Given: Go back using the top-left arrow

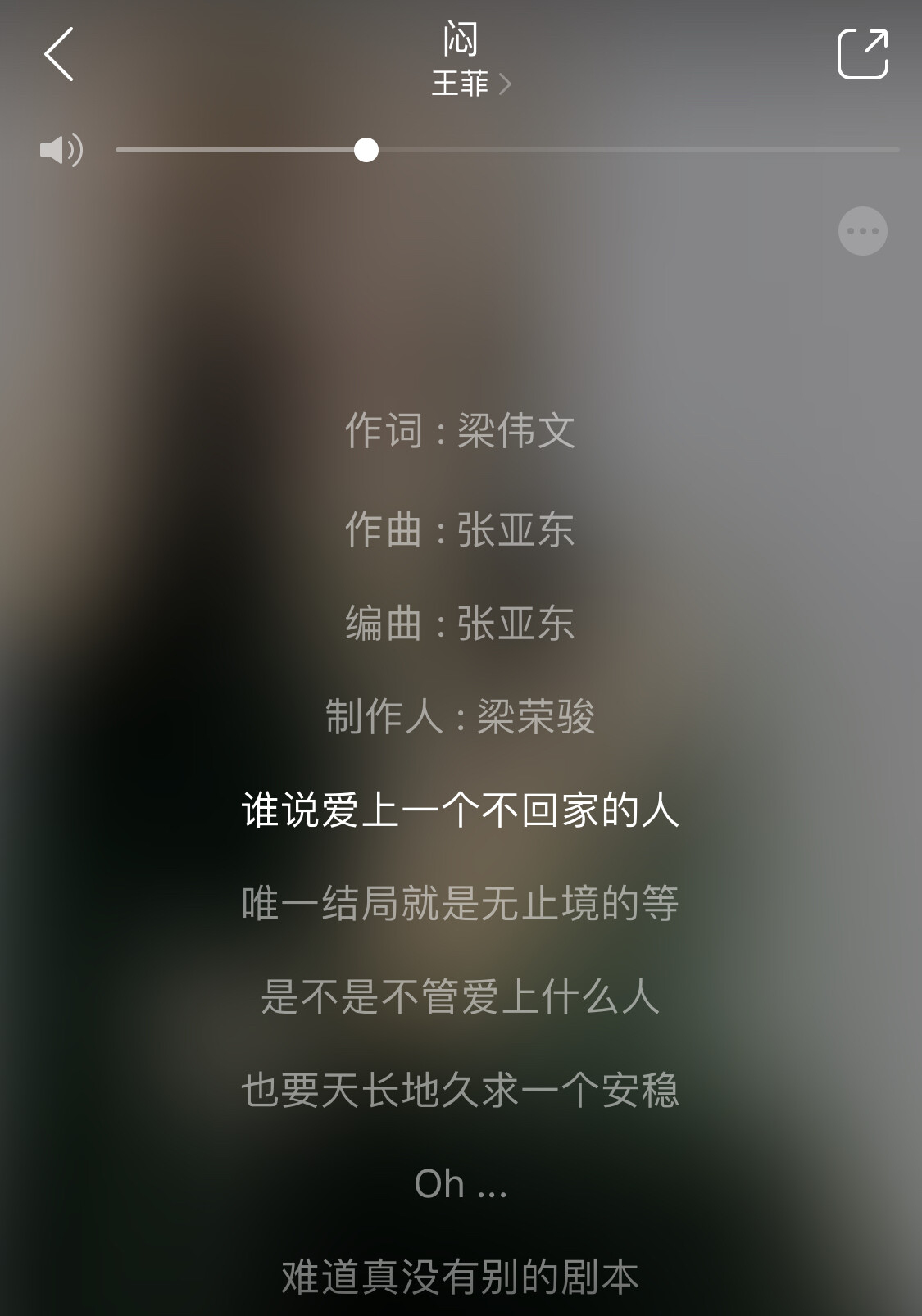Looking at the screenshot, I should click(59, 54).
